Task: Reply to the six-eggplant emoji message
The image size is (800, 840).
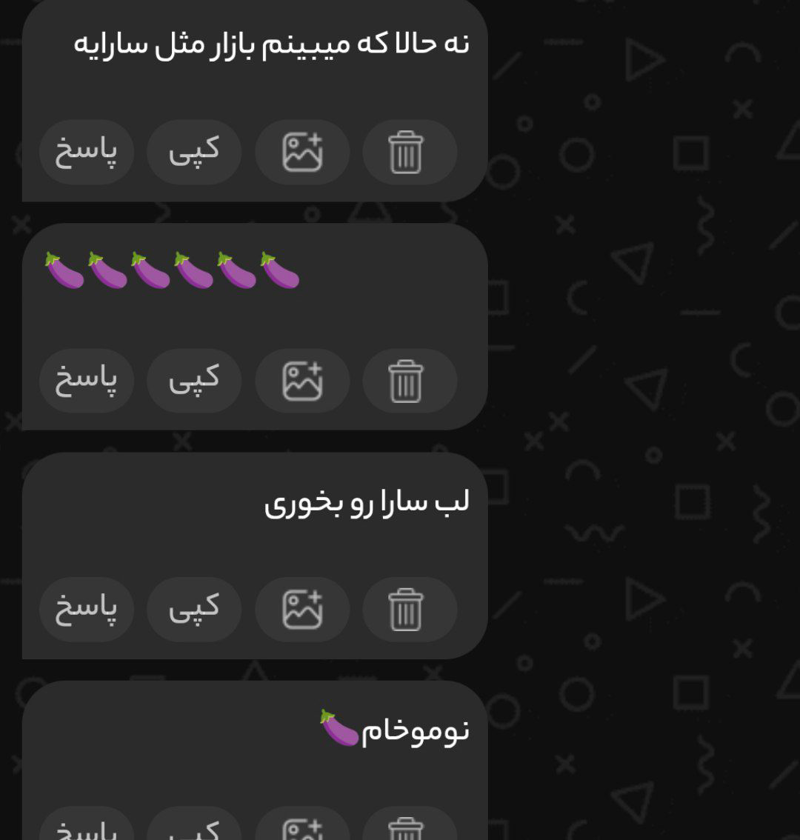Action: pyautogui.click(x=86, y=381)
